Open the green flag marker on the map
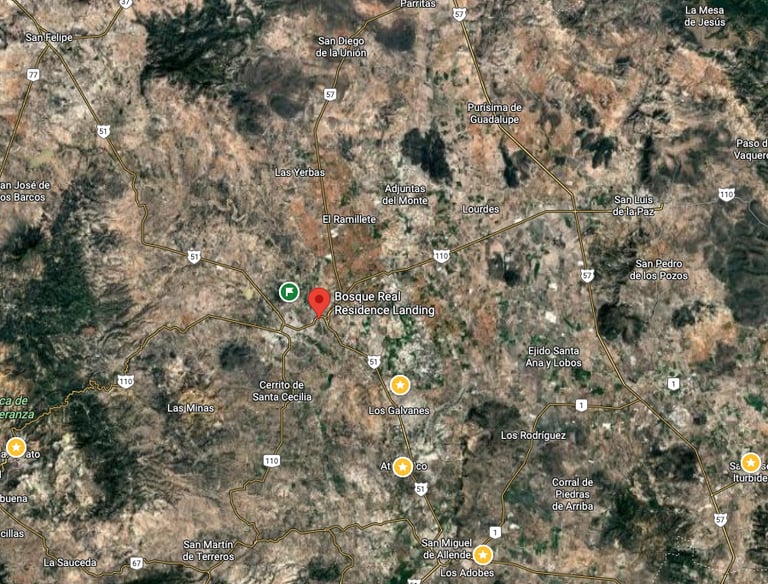Screen dimensions: 768x584 (288, 291)
